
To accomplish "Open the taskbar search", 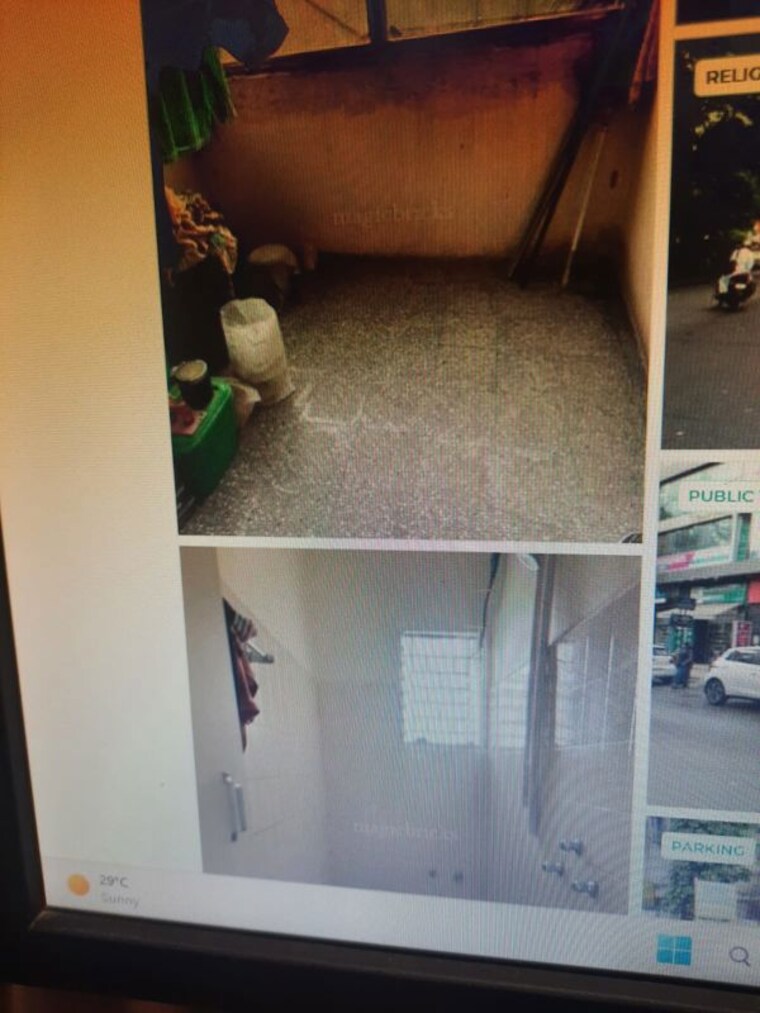I will (740, 956).
